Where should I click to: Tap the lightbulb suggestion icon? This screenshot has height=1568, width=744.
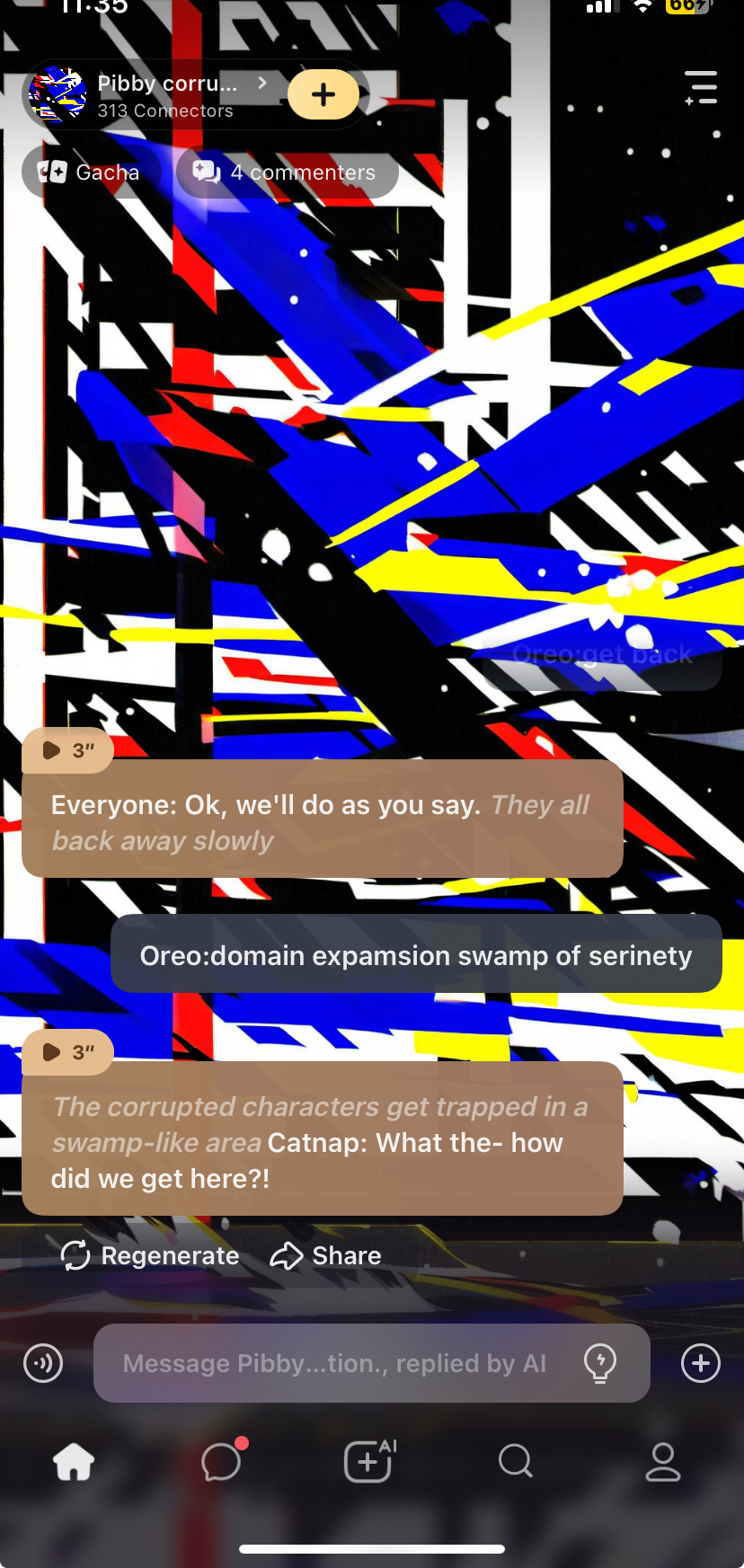(x=600, y=1363)
